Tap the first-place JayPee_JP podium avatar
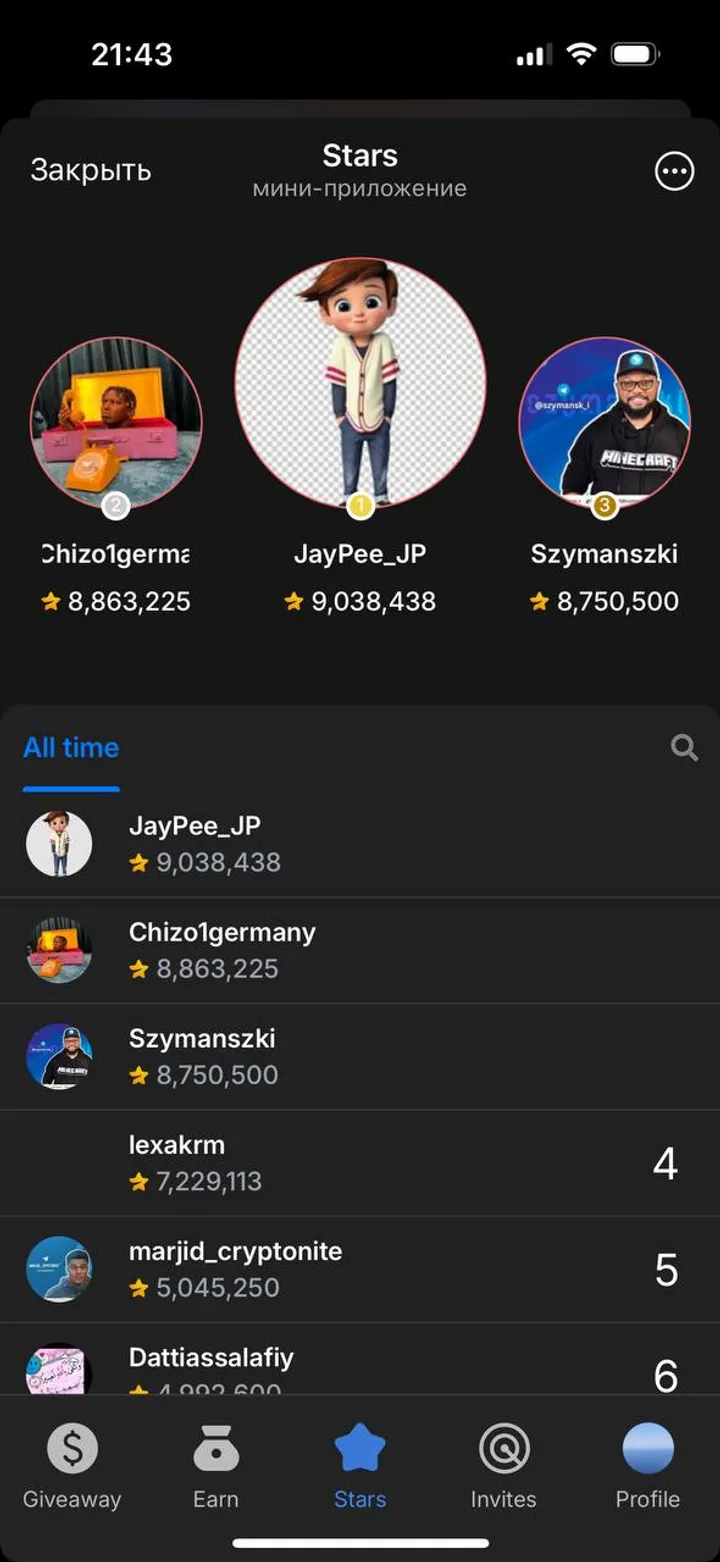Image resolution: width=720 pixels, height=1562 pixels. [x=360, y=383]
